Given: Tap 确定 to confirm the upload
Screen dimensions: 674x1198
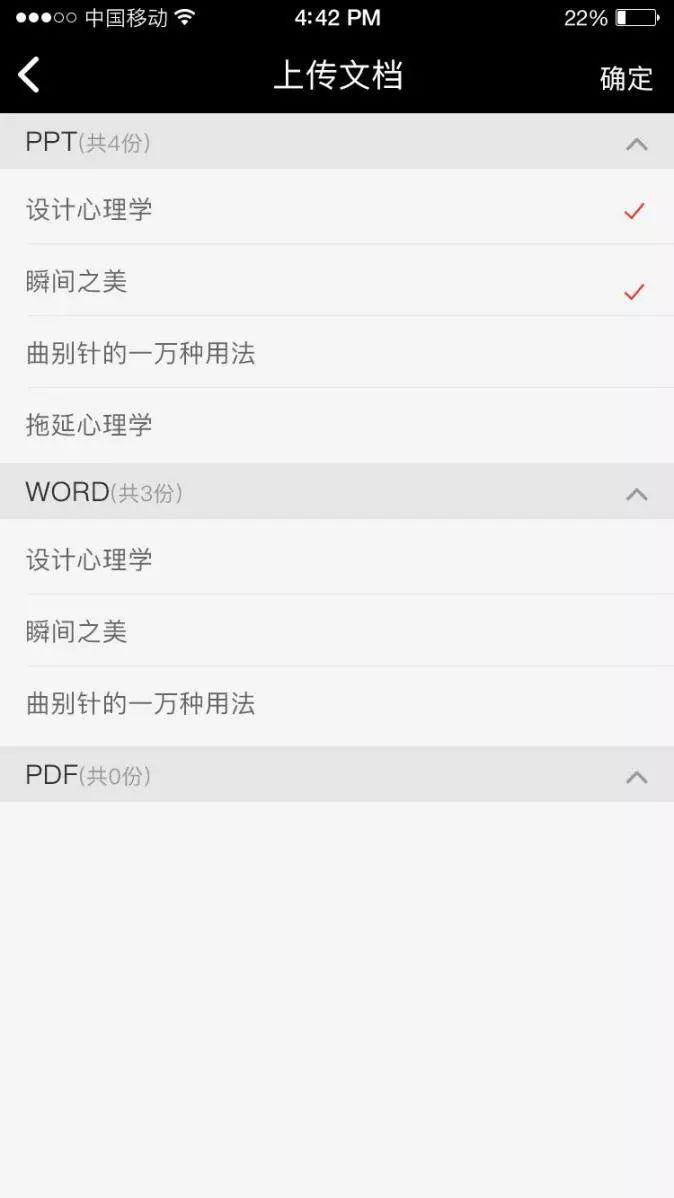Looking at the screenshot, I should [626, 78].
